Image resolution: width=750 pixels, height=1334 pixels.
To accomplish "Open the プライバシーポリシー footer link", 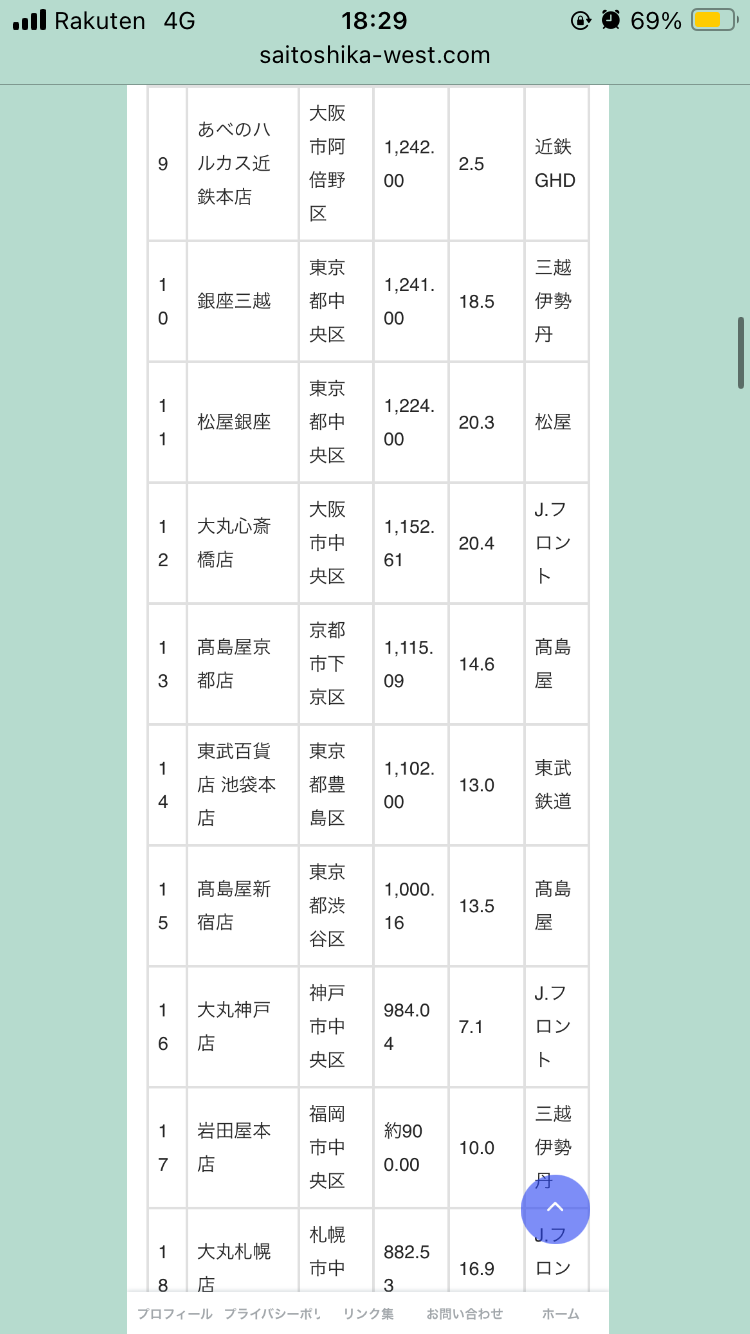I will coord(272,1313).
